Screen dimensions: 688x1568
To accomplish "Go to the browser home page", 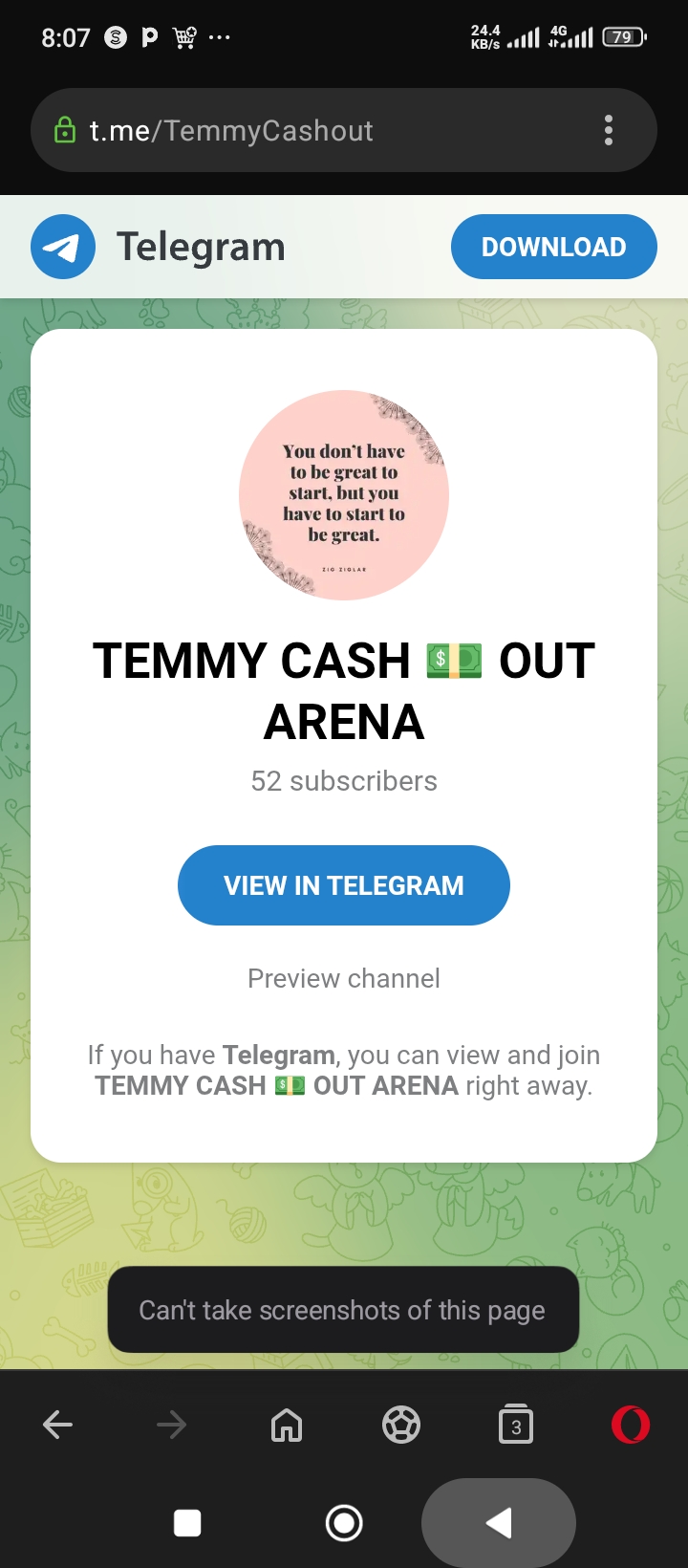I will click(287, 1425).
